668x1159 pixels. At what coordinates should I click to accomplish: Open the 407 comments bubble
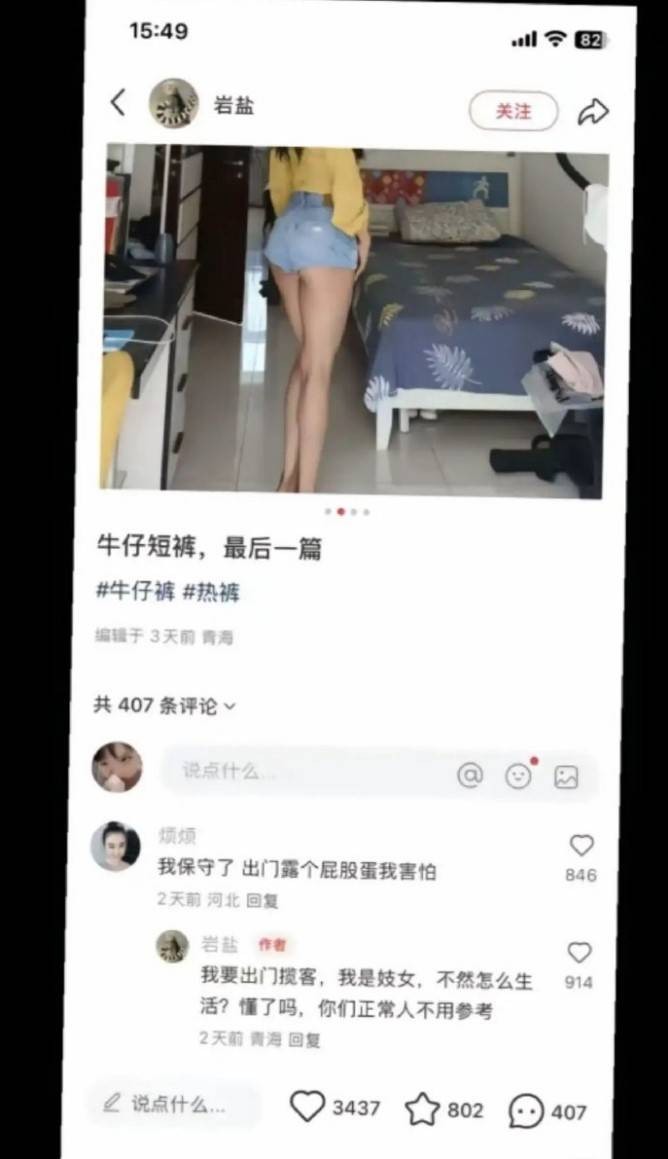(526, 1111)
